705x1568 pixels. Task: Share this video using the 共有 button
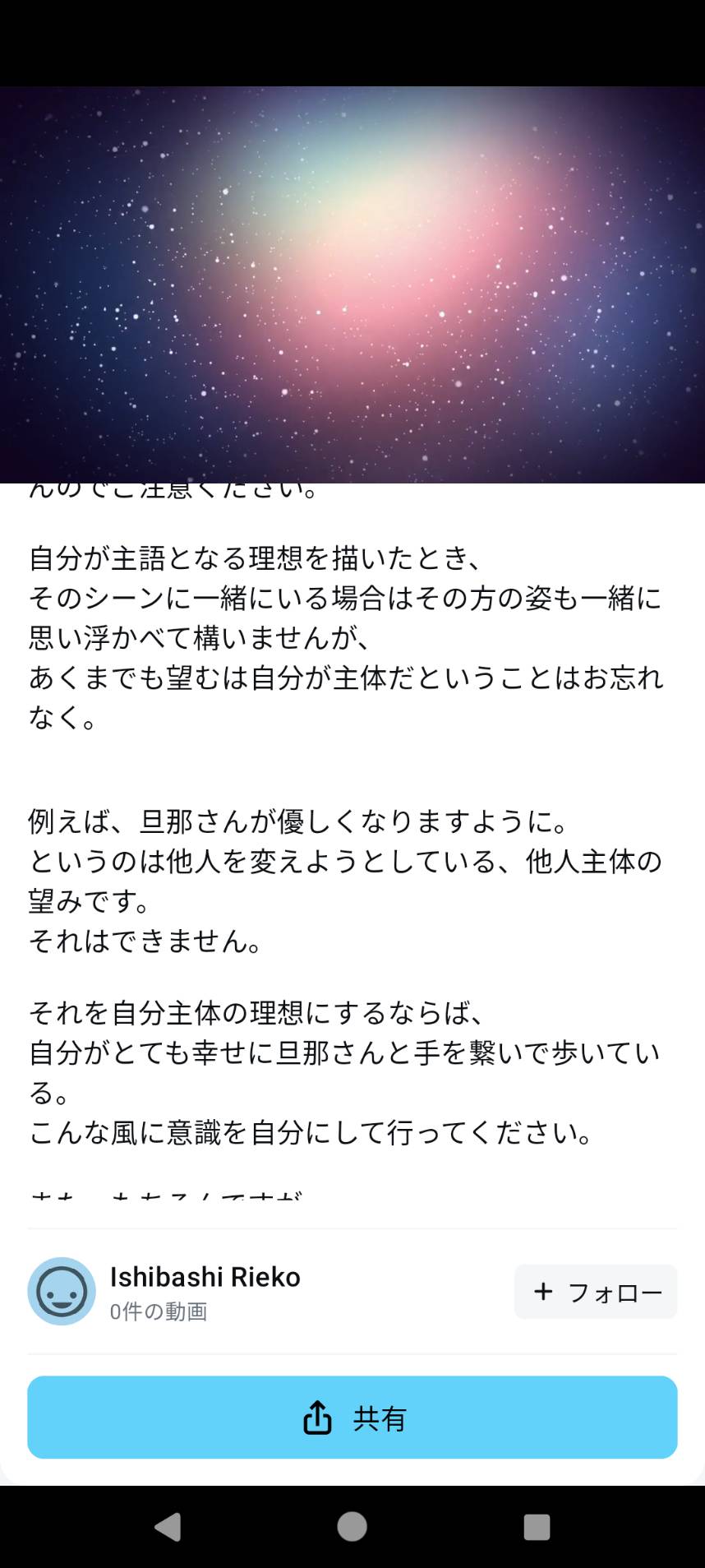(352, 1418)
